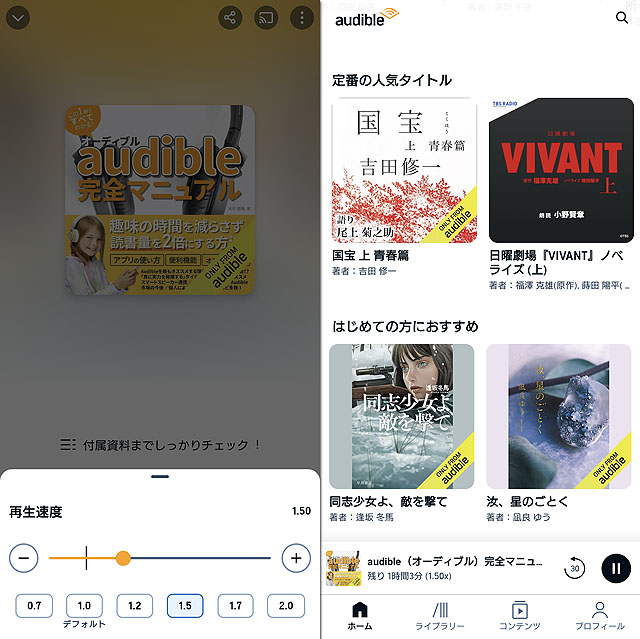
Task: Switch to the ライブラリー tab
Action: coord(440,615)
